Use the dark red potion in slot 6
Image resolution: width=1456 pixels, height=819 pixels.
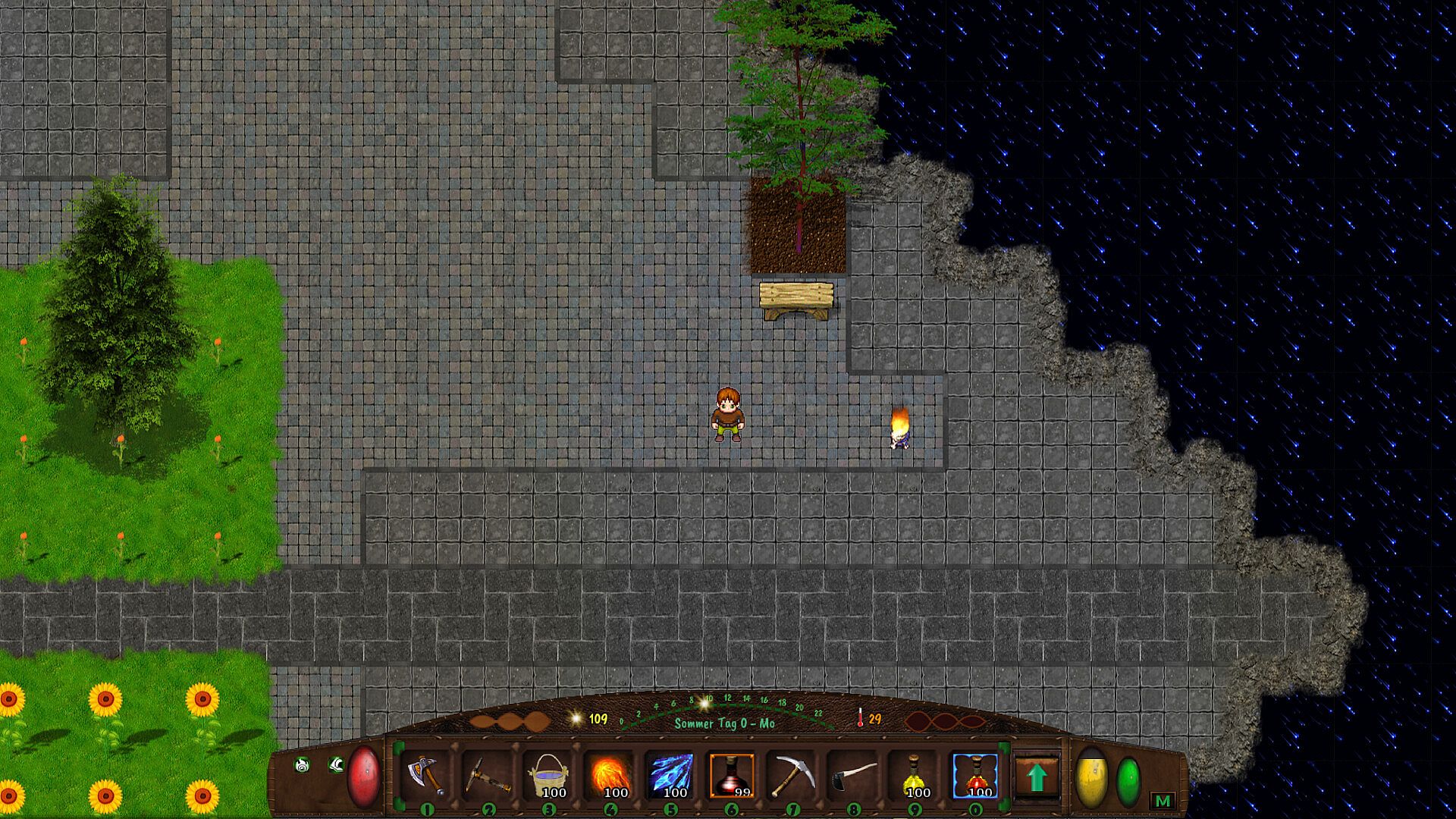click(x=732, y=775)
